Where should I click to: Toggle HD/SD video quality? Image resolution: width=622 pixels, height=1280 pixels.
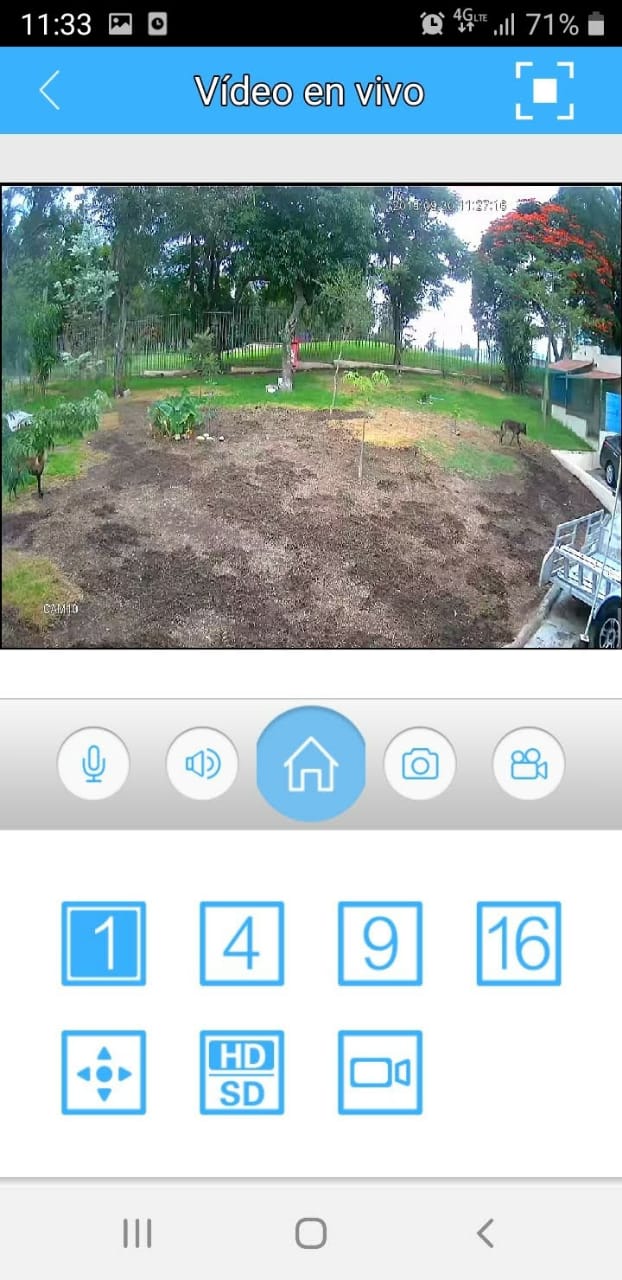242,1072
